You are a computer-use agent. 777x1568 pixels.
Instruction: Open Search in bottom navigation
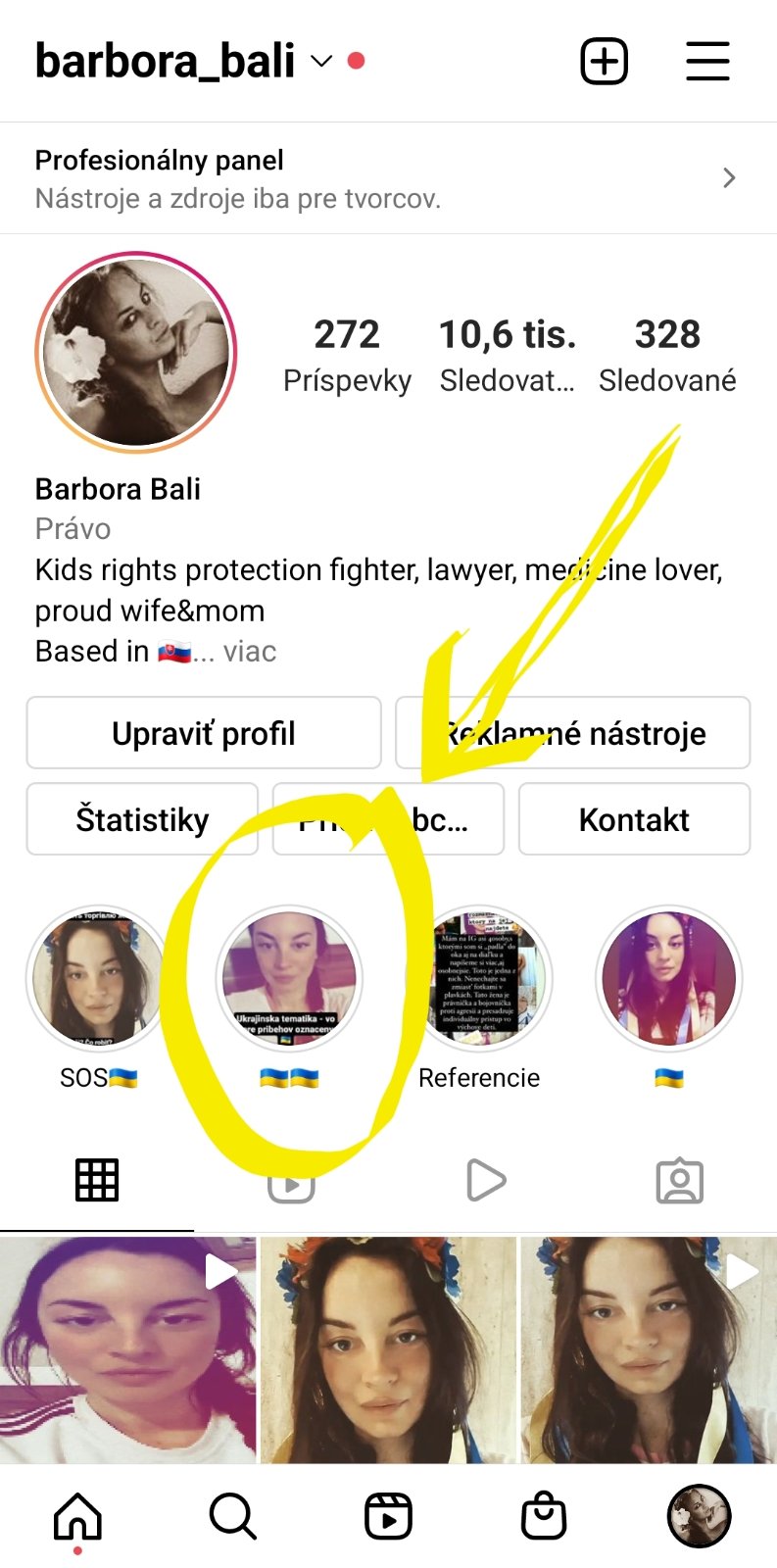click(x=233, y=1517)
